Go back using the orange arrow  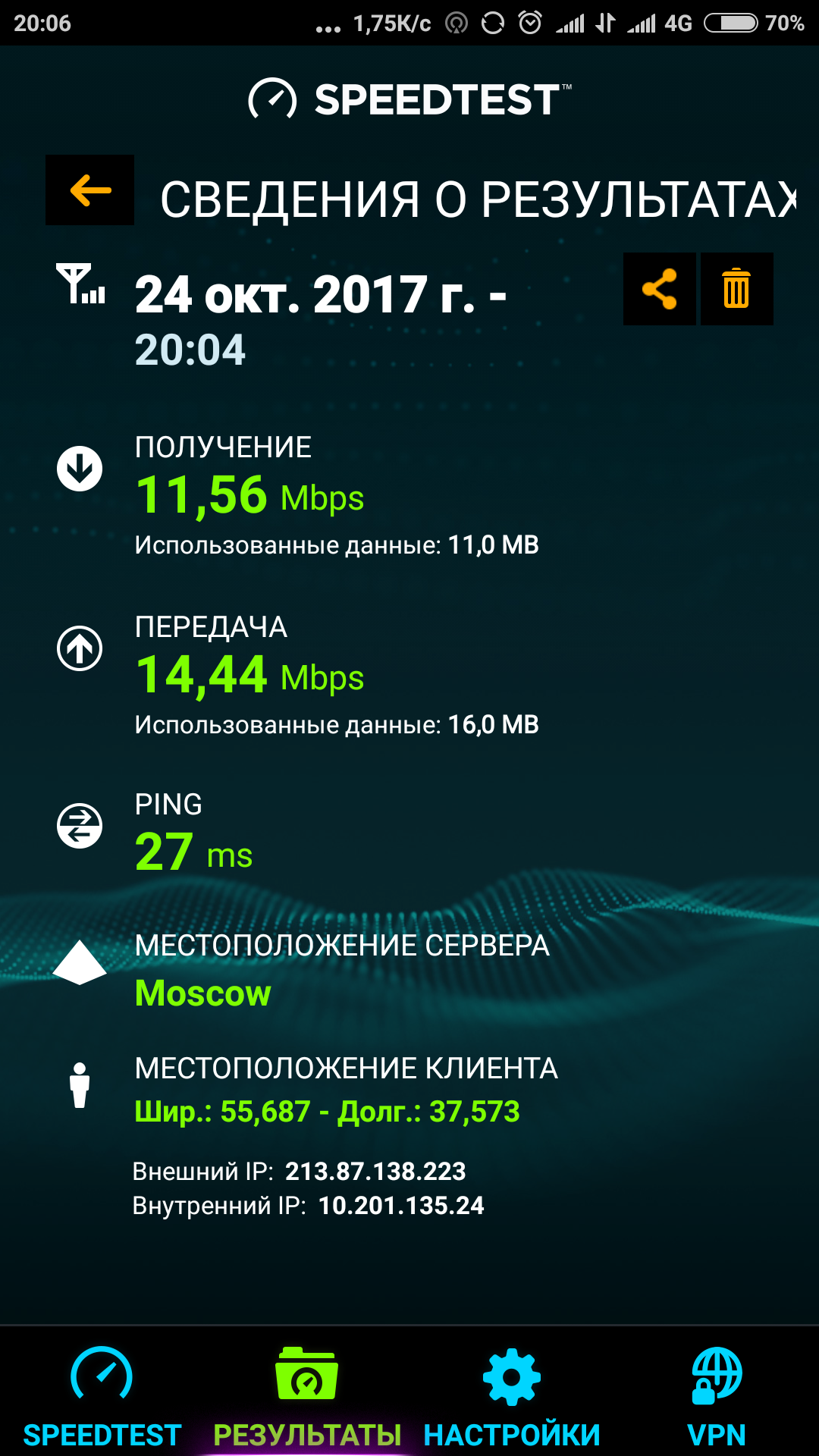89,190
